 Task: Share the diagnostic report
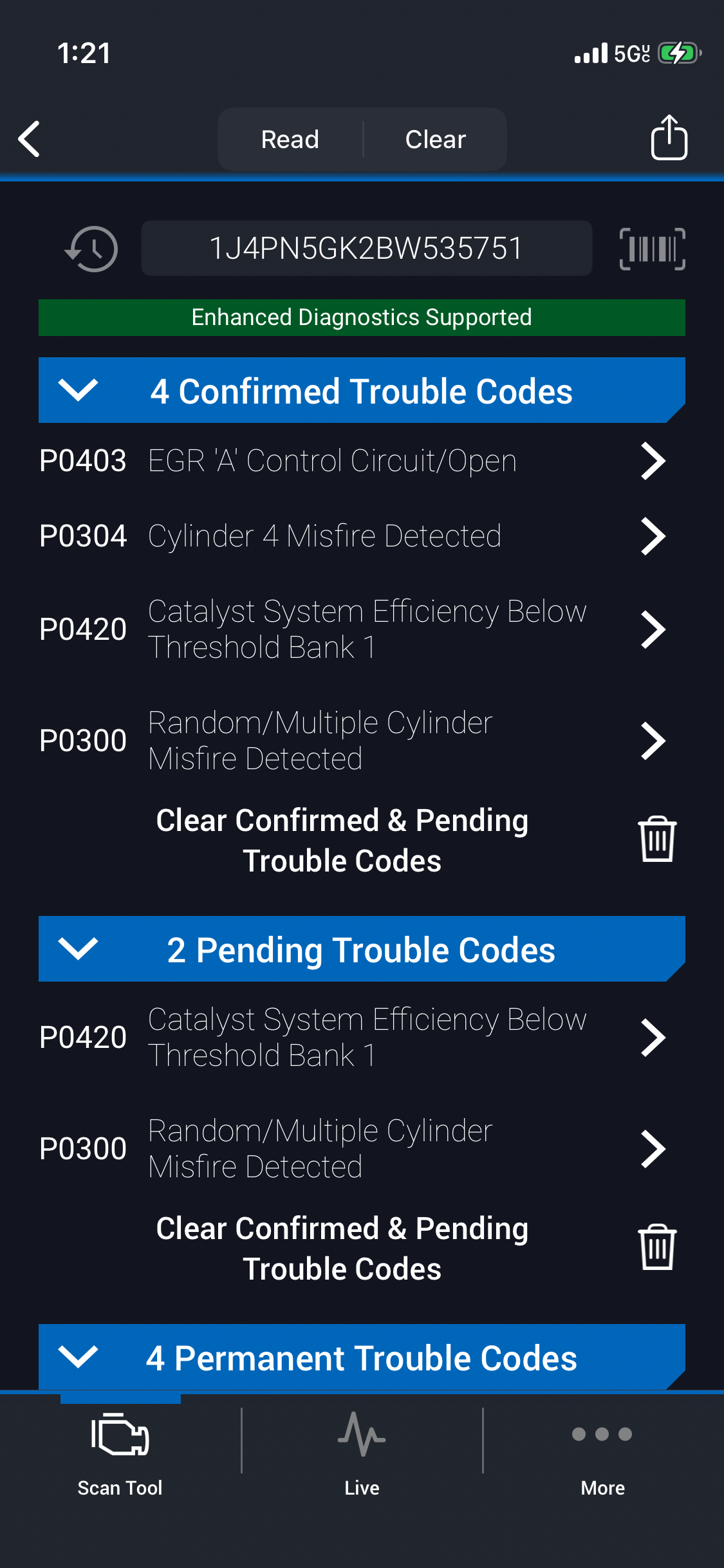[x=669, y=138]
